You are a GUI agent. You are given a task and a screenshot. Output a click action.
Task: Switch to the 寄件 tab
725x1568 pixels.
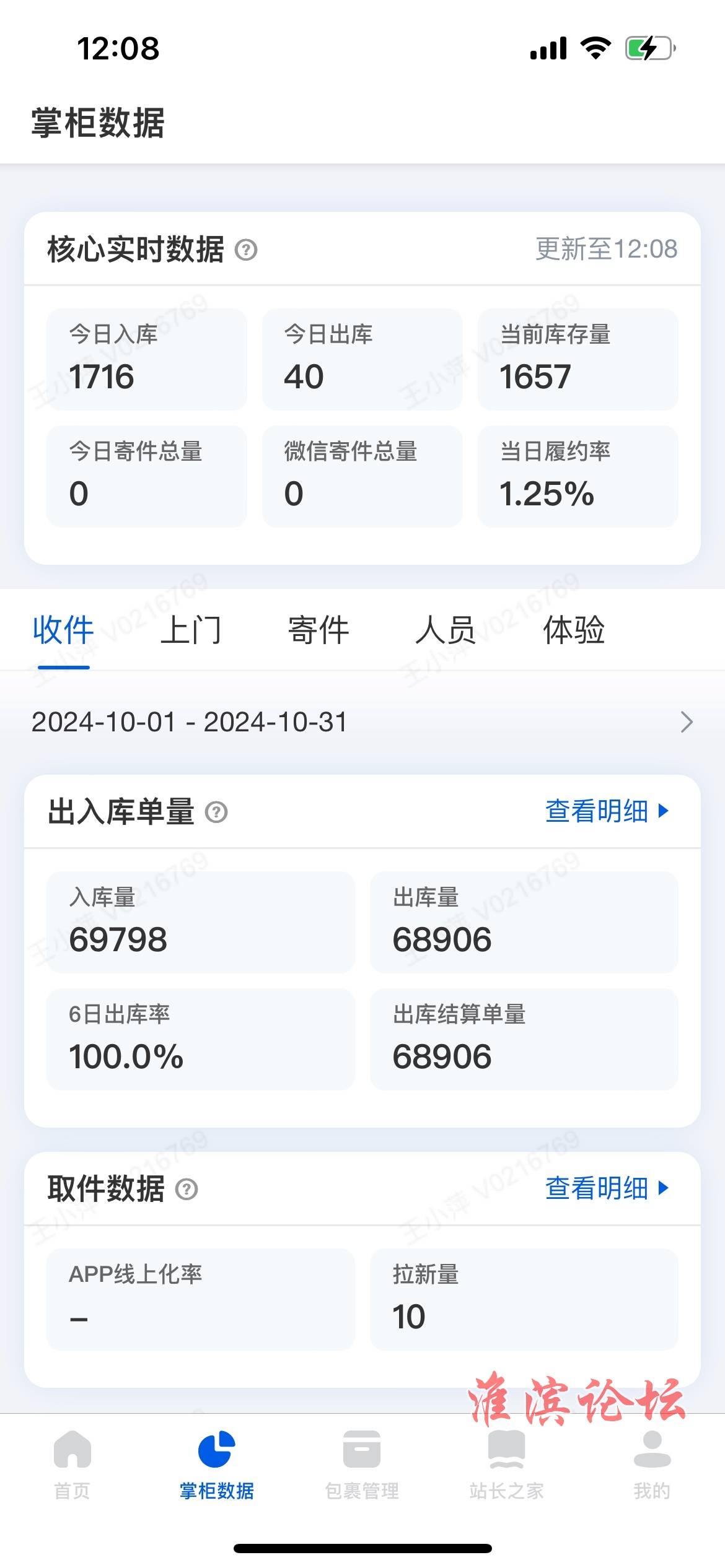pyautogui.click(x=319, y=630)
